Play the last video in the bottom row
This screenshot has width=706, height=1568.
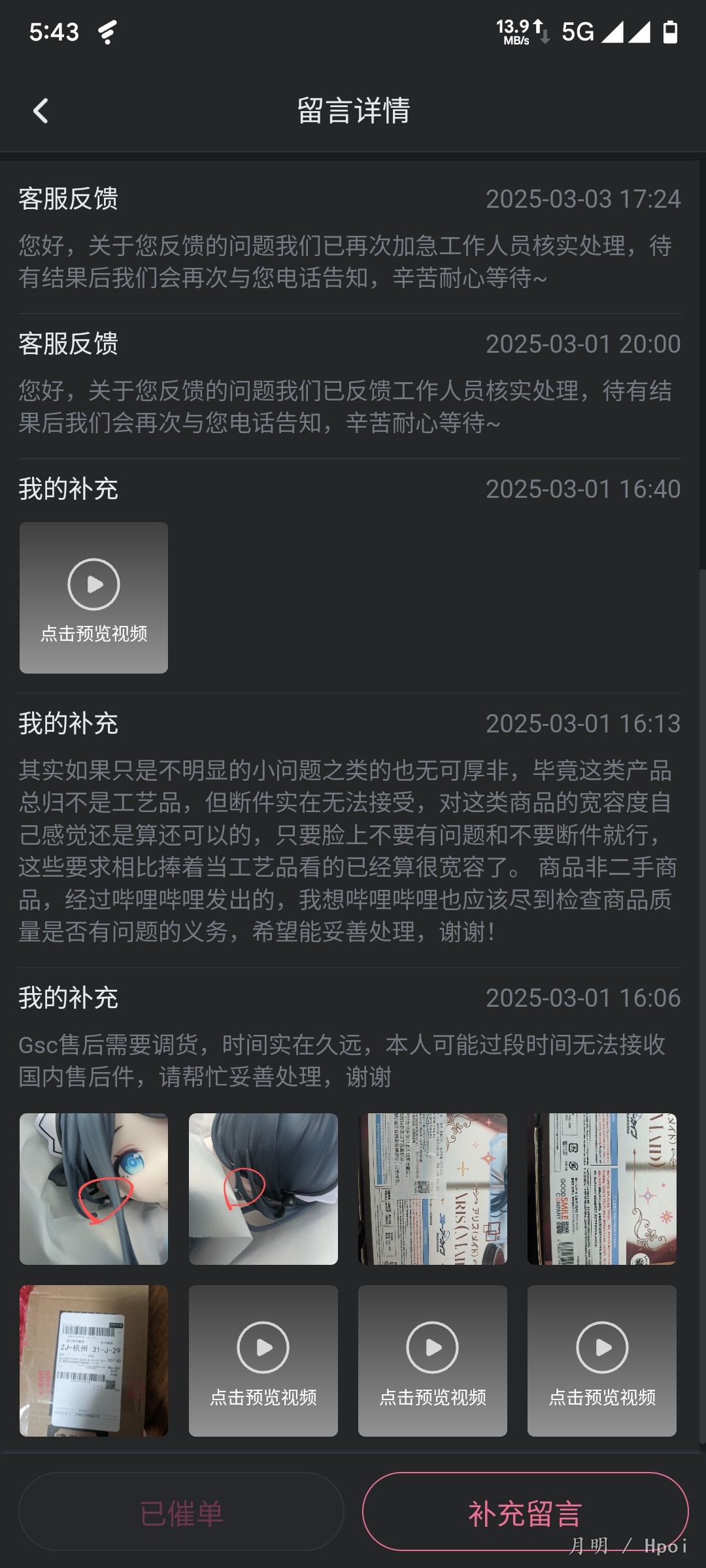601,1360
